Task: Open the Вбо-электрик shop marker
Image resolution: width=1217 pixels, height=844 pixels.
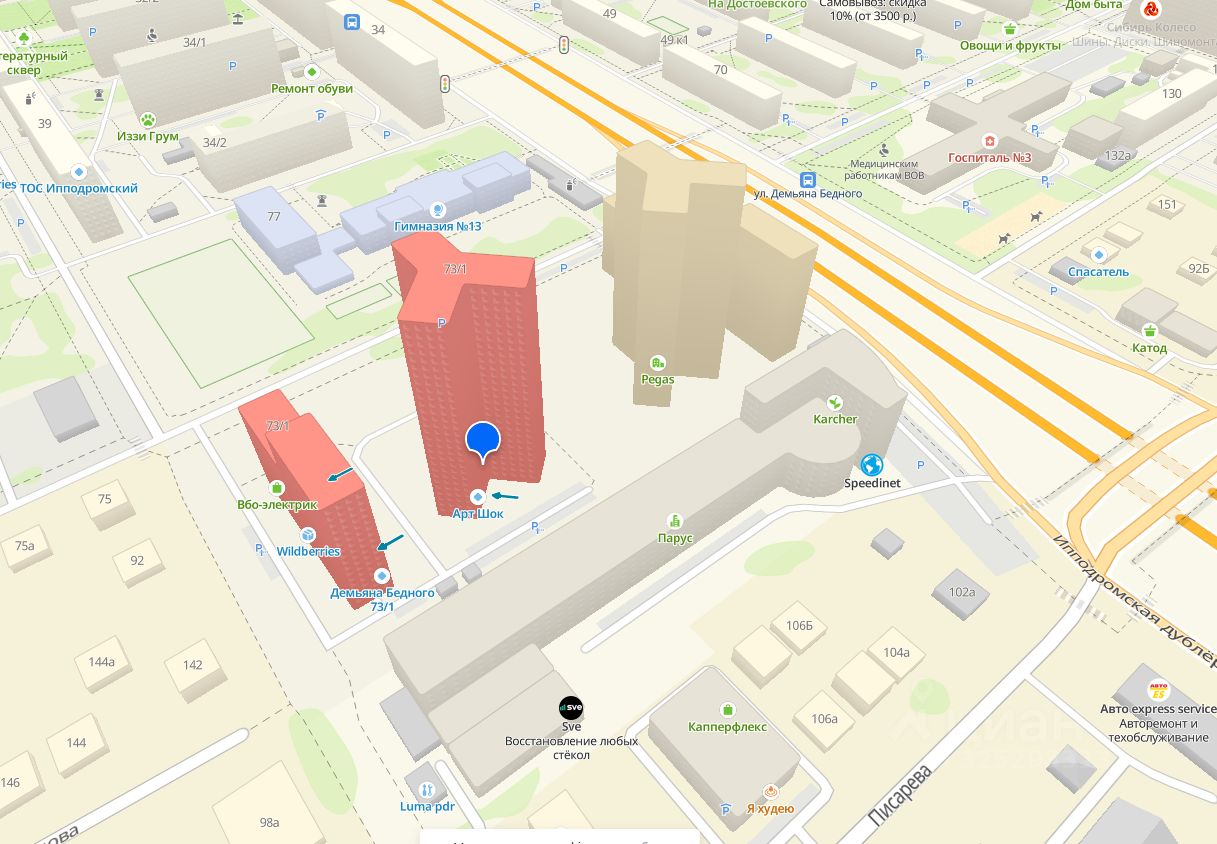Action: [x=277, y=488]
